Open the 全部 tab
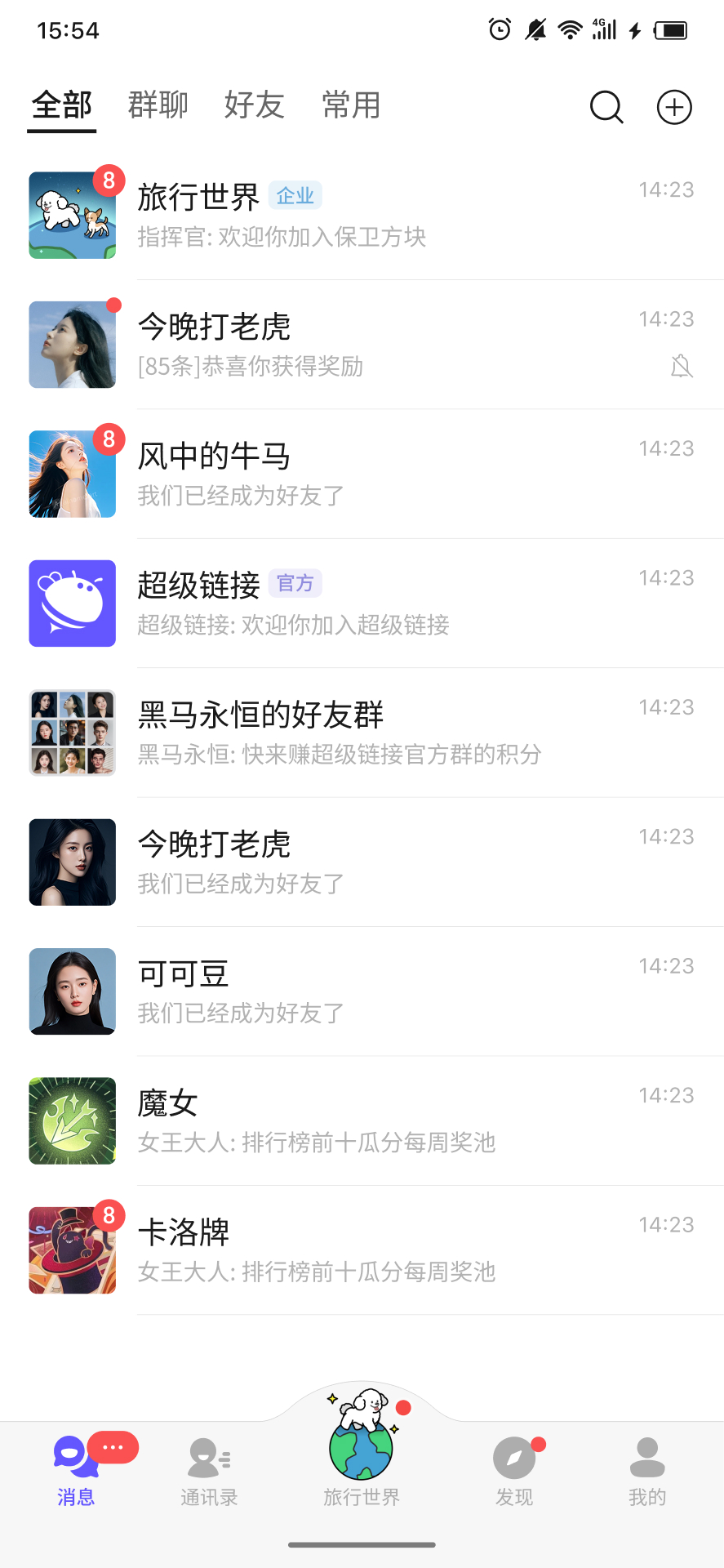 click(60, 105)
